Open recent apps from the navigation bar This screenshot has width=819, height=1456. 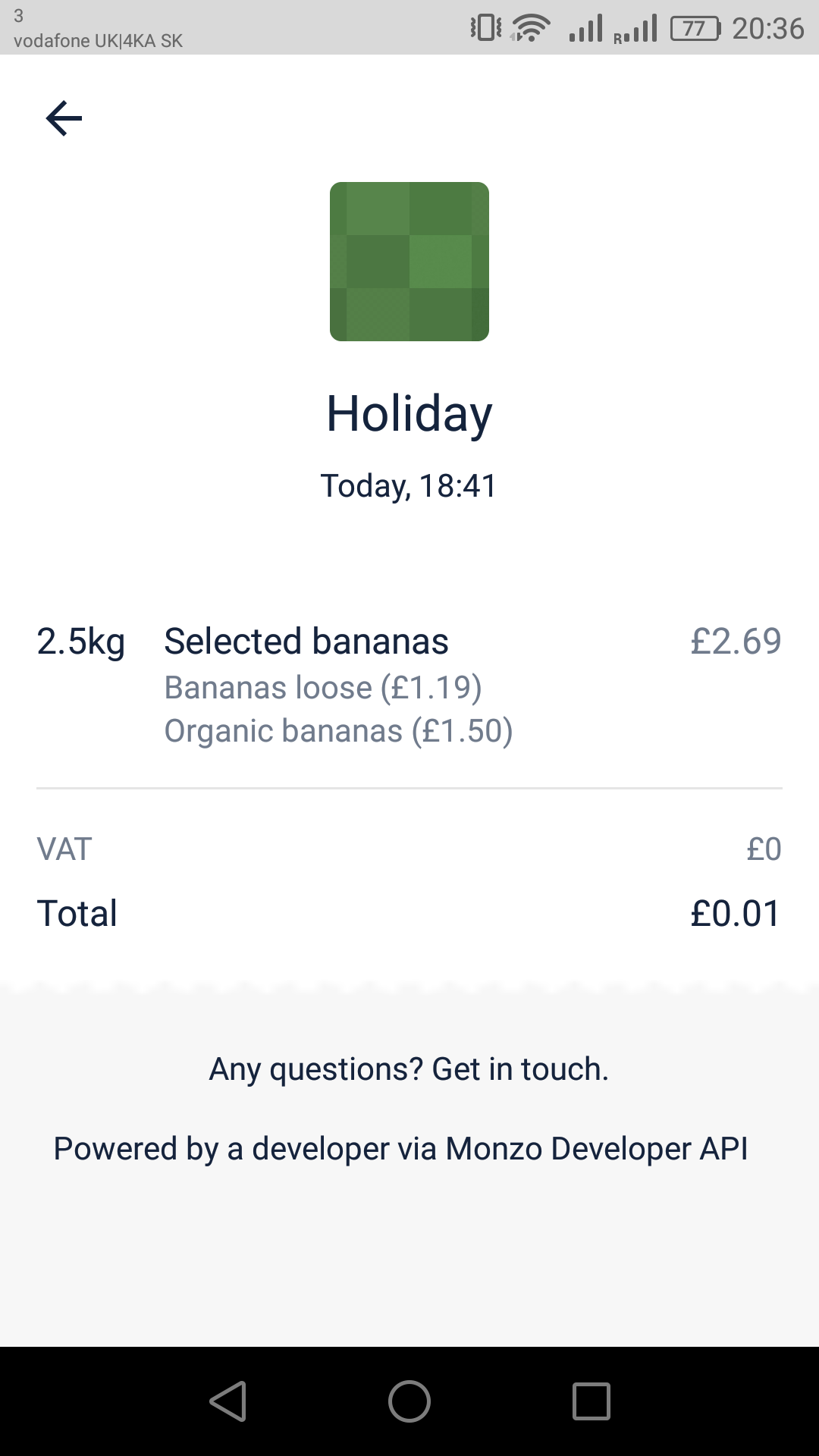pyautogui.click(x=591, y=1401)
